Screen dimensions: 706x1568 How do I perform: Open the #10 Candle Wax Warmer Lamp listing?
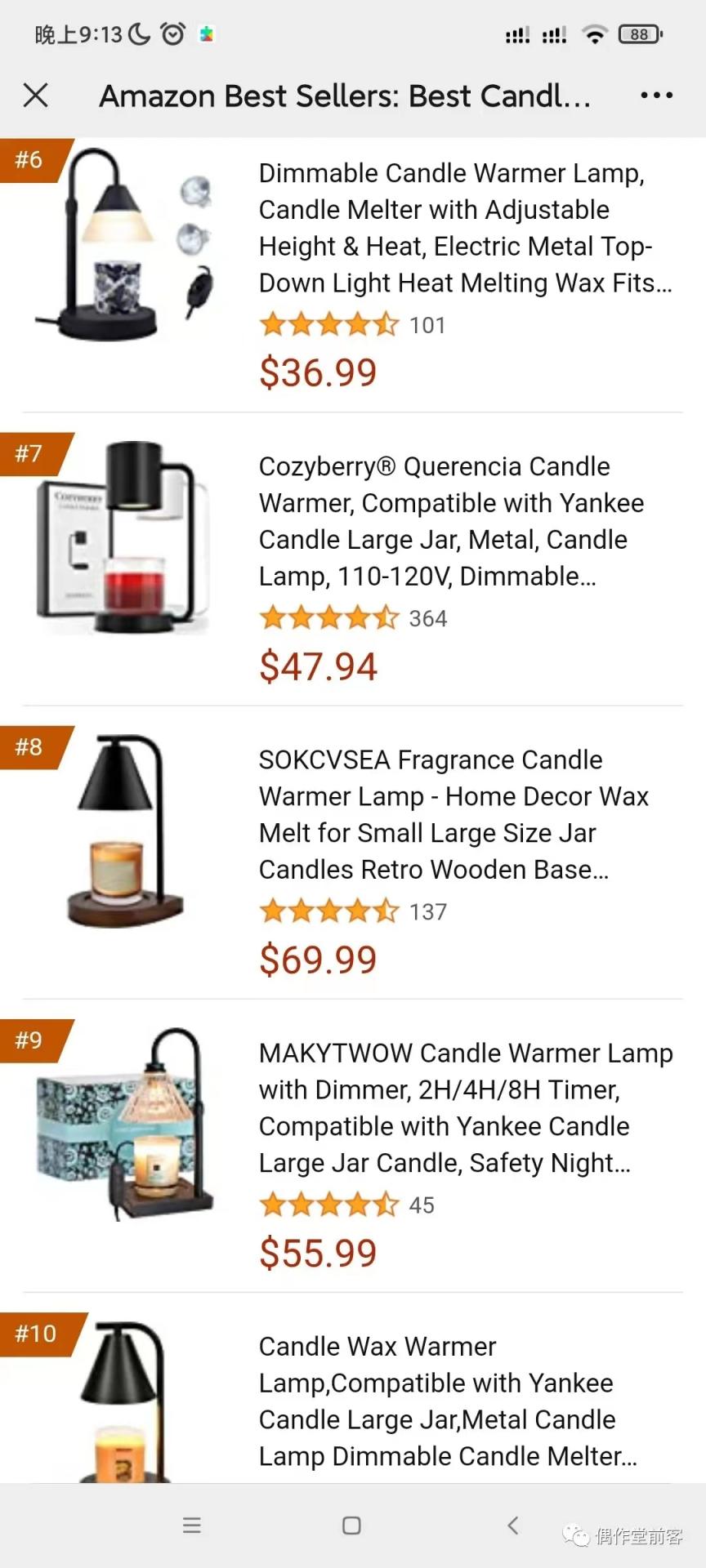click(x=448, y=1401)
